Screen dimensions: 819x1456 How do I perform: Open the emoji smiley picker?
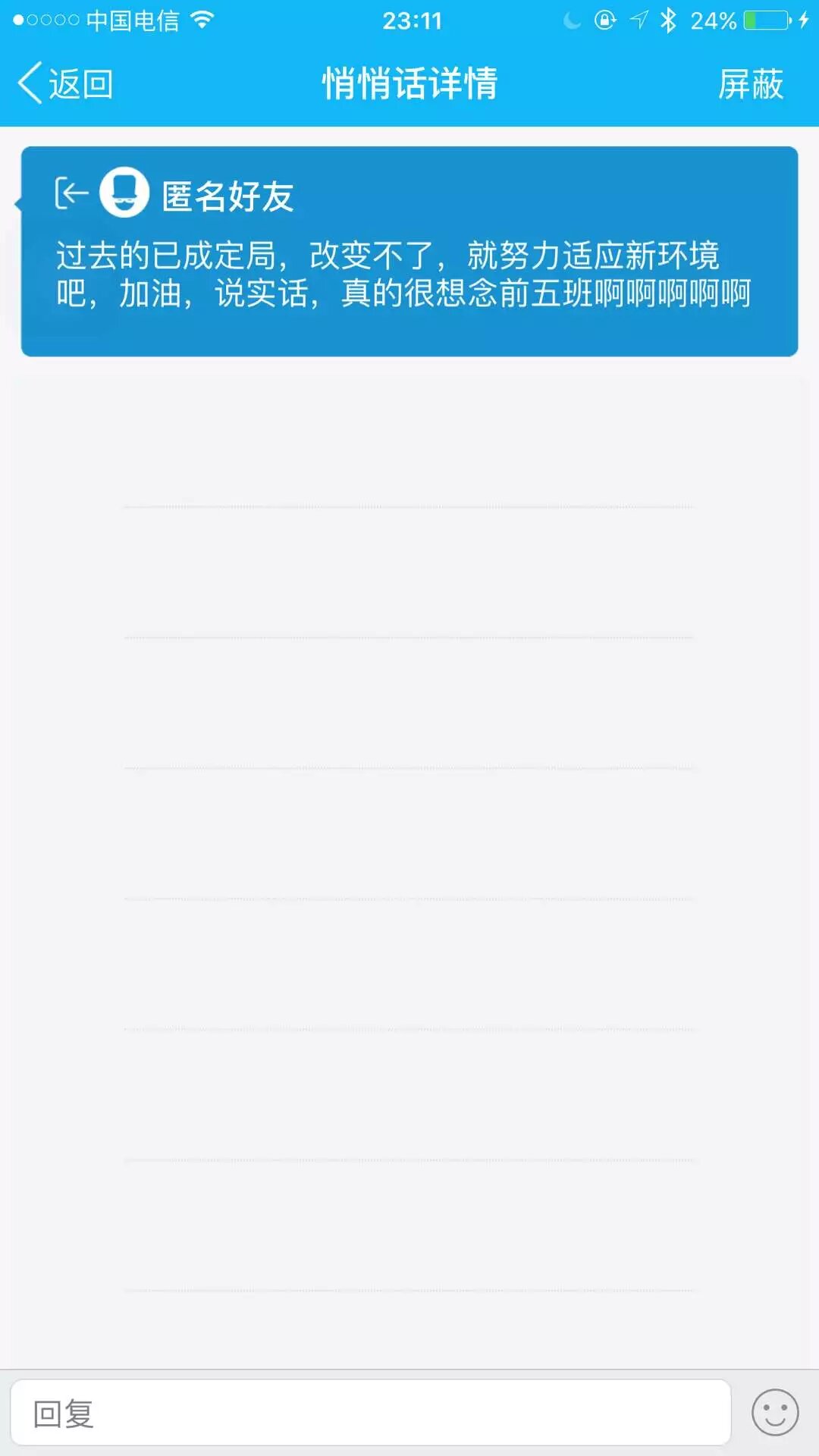(774, 1413)
